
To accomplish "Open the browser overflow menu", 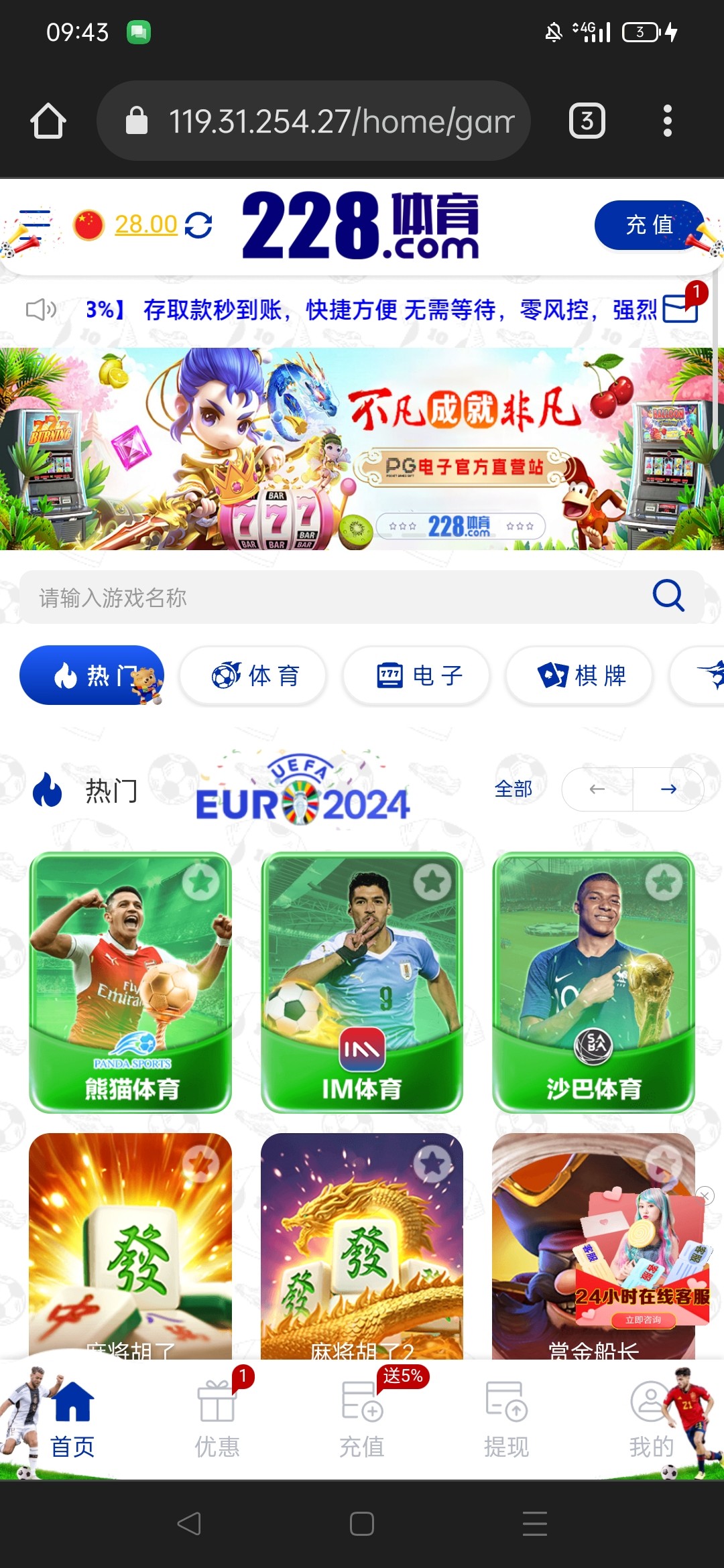I will point(667,121).
